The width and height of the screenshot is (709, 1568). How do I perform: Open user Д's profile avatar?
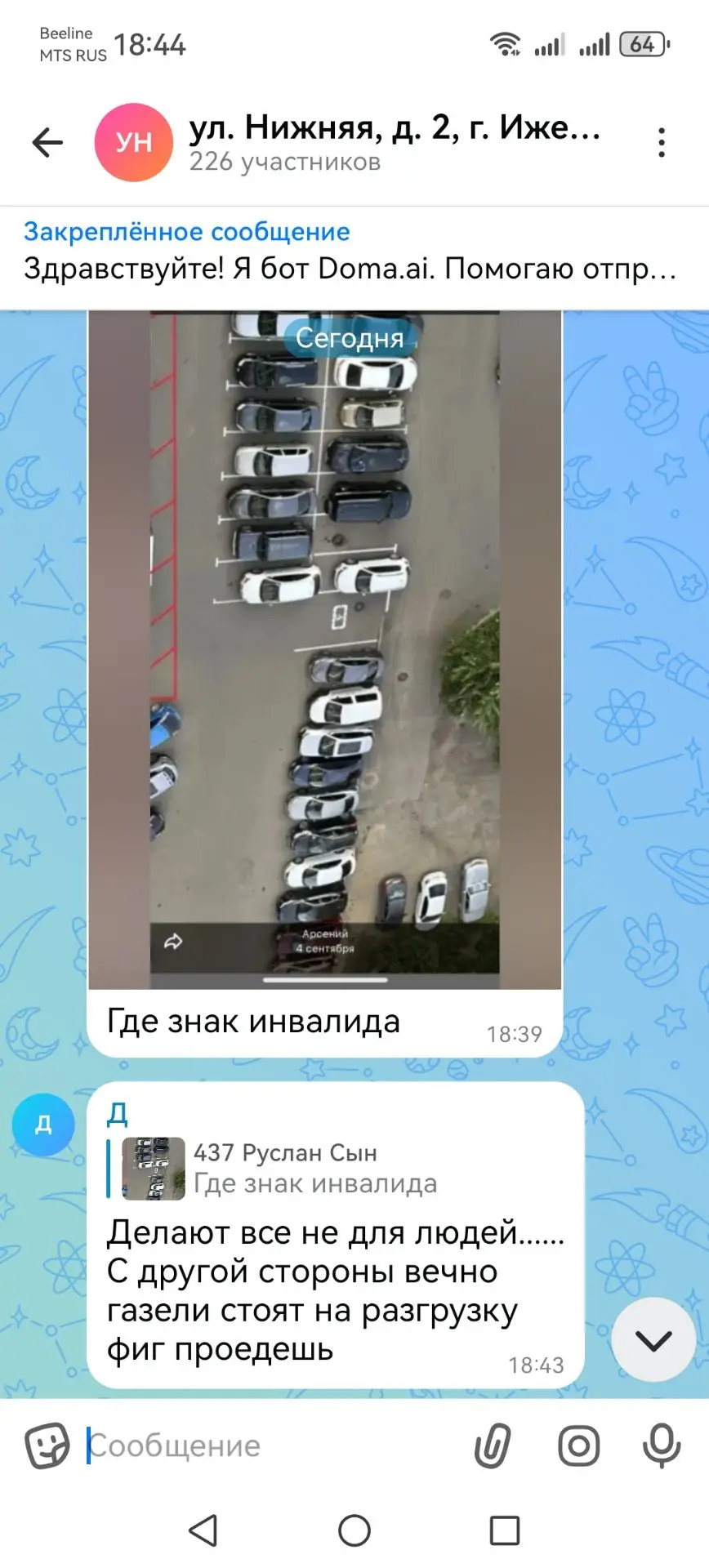point(43,1125)
